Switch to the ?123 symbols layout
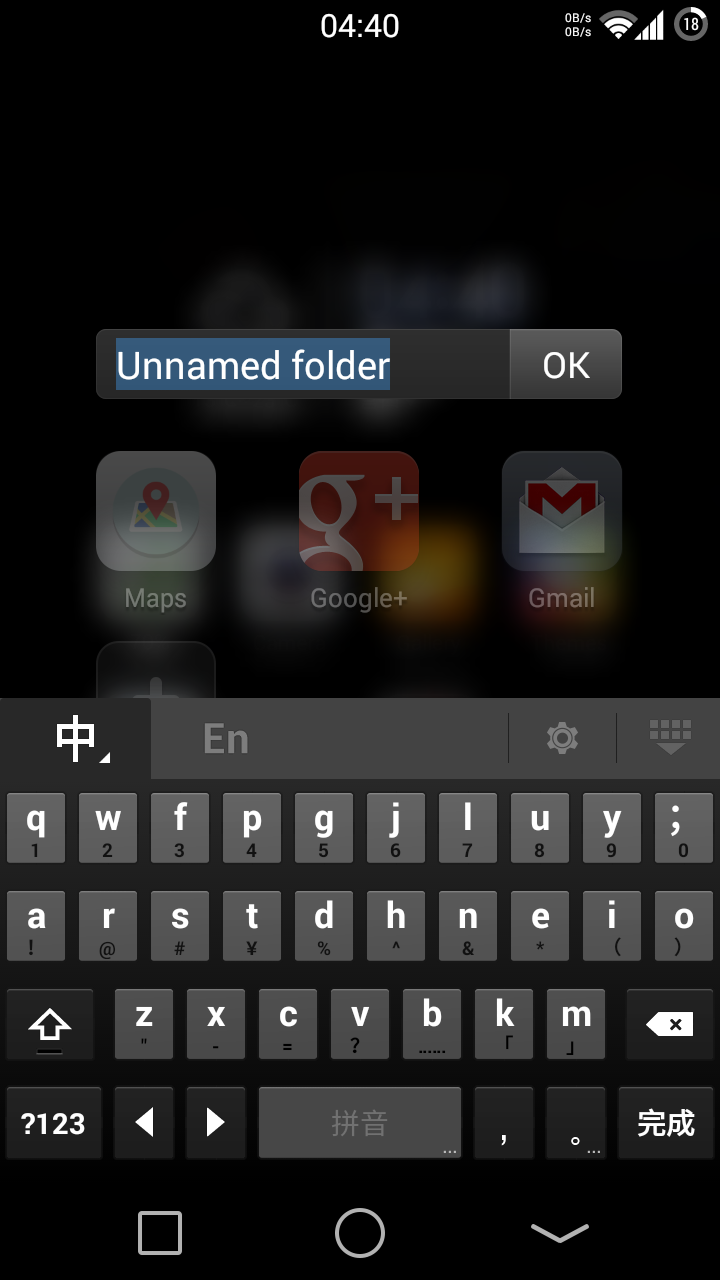The width and height of the screenshot is (720, 1280). (54, 1123)
